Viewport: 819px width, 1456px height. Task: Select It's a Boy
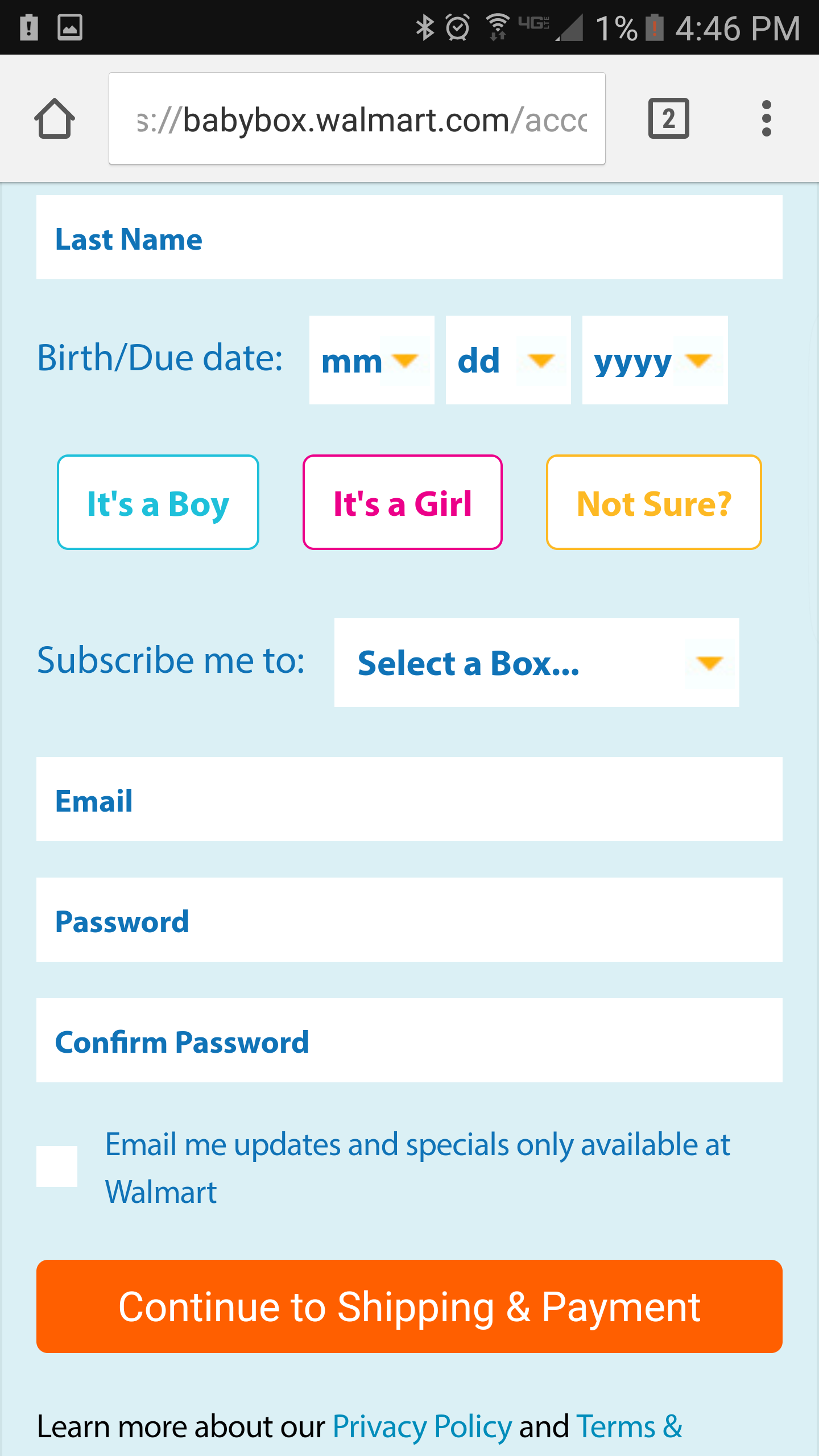pos(158,502)
